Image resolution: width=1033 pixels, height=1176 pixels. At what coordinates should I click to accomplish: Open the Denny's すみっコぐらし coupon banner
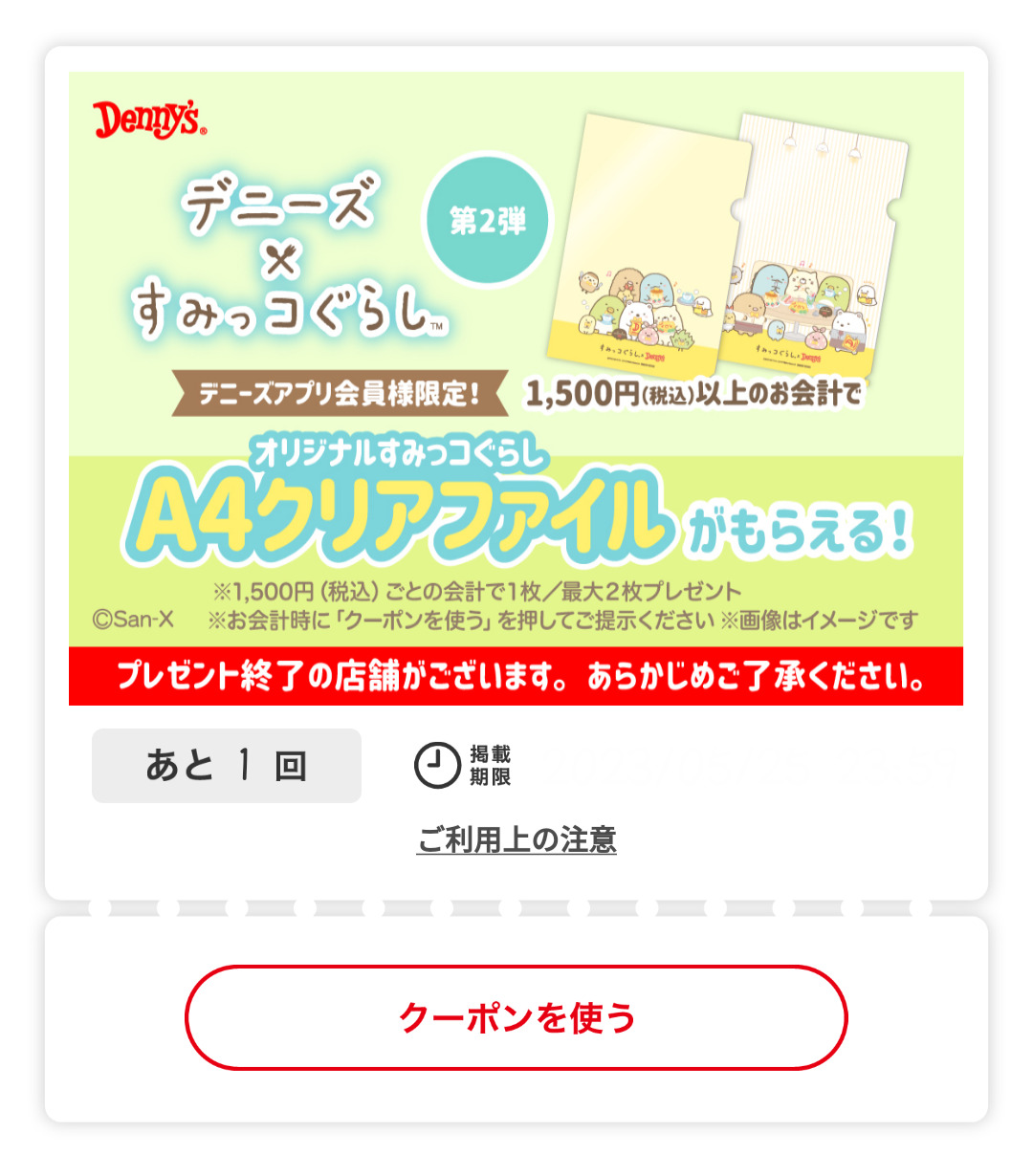(x=516, y=387)
